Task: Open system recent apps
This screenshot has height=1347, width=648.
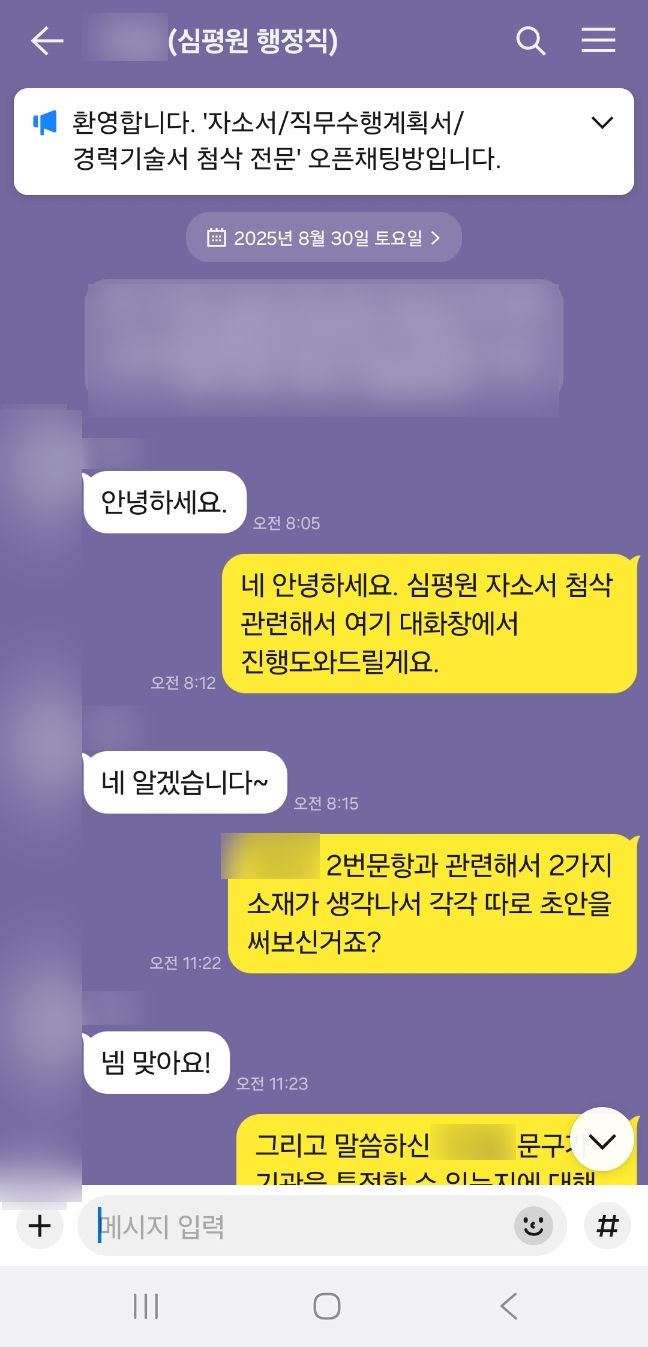Action: (146, 1306)
